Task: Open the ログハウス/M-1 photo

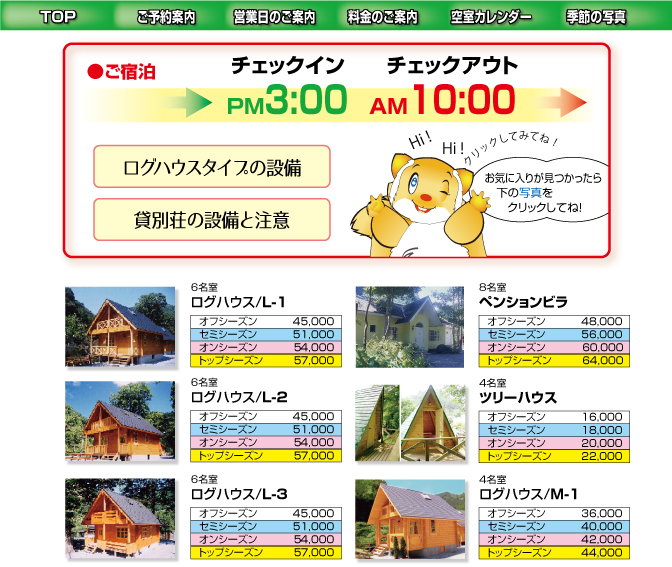Action: click(410, 517)
